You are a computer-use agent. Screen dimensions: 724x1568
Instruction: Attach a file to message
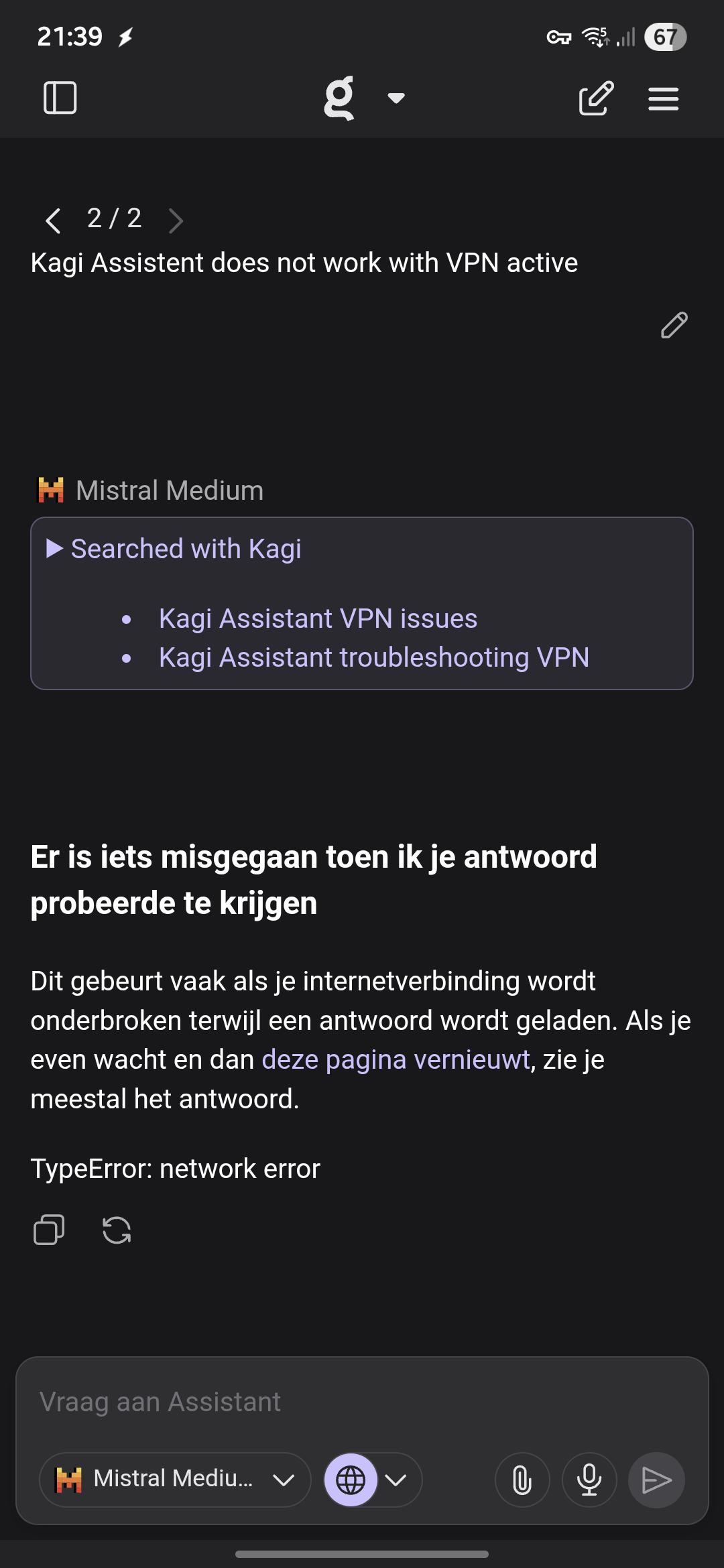click(522, 1480)
